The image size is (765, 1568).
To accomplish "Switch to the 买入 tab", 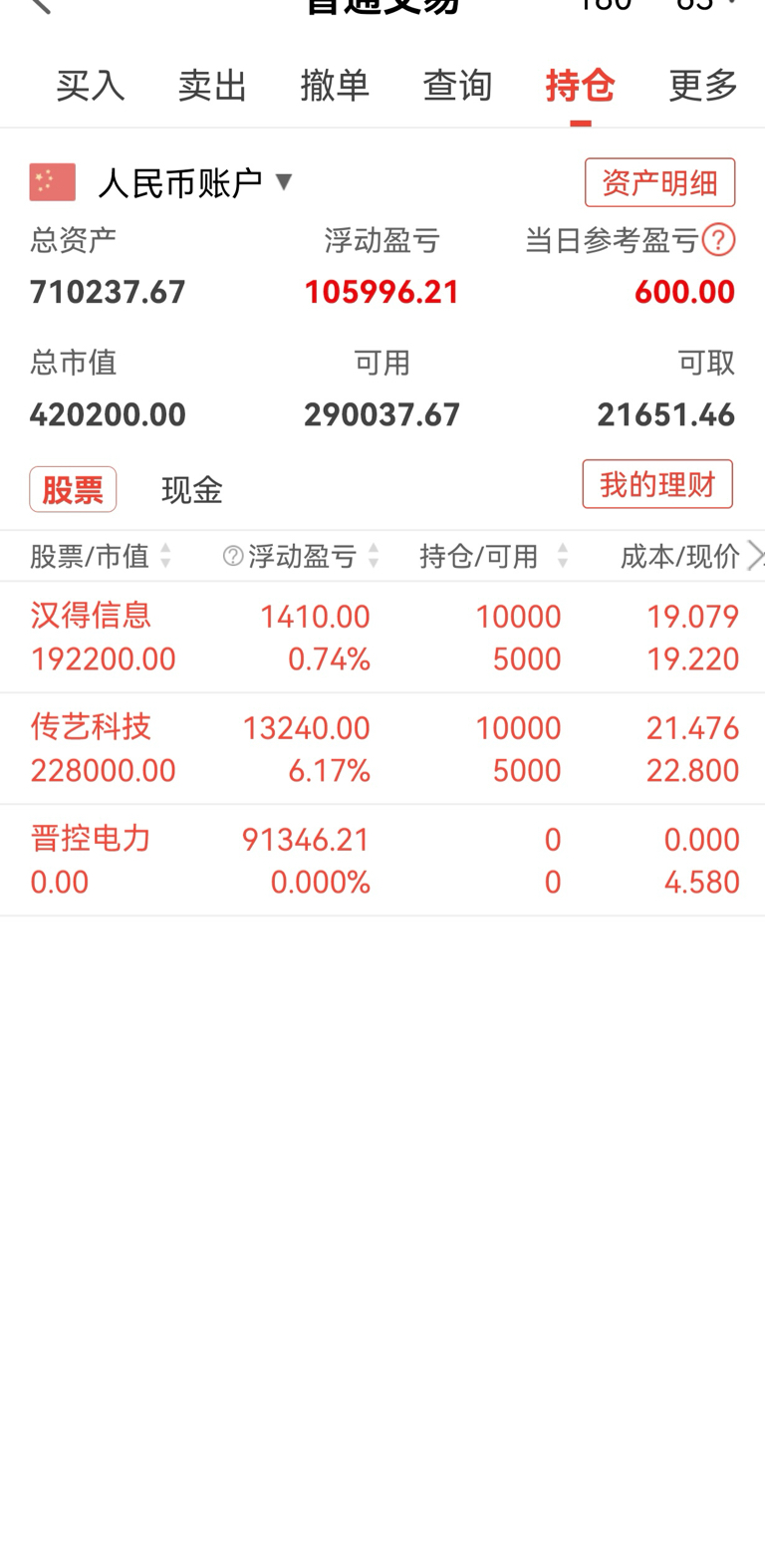I will click(91, 87).
